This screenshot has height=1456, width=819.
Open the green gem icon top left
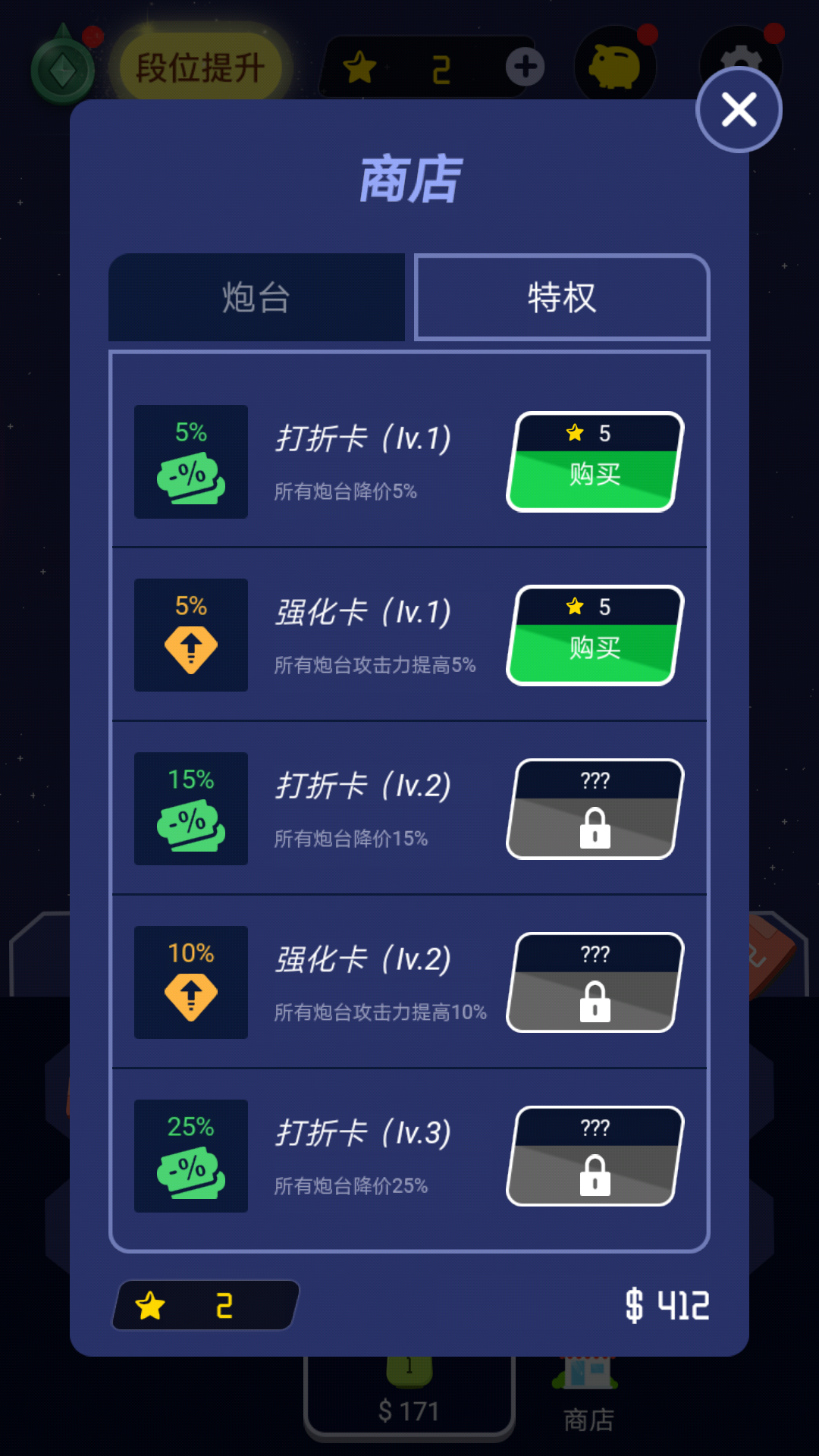63,67
